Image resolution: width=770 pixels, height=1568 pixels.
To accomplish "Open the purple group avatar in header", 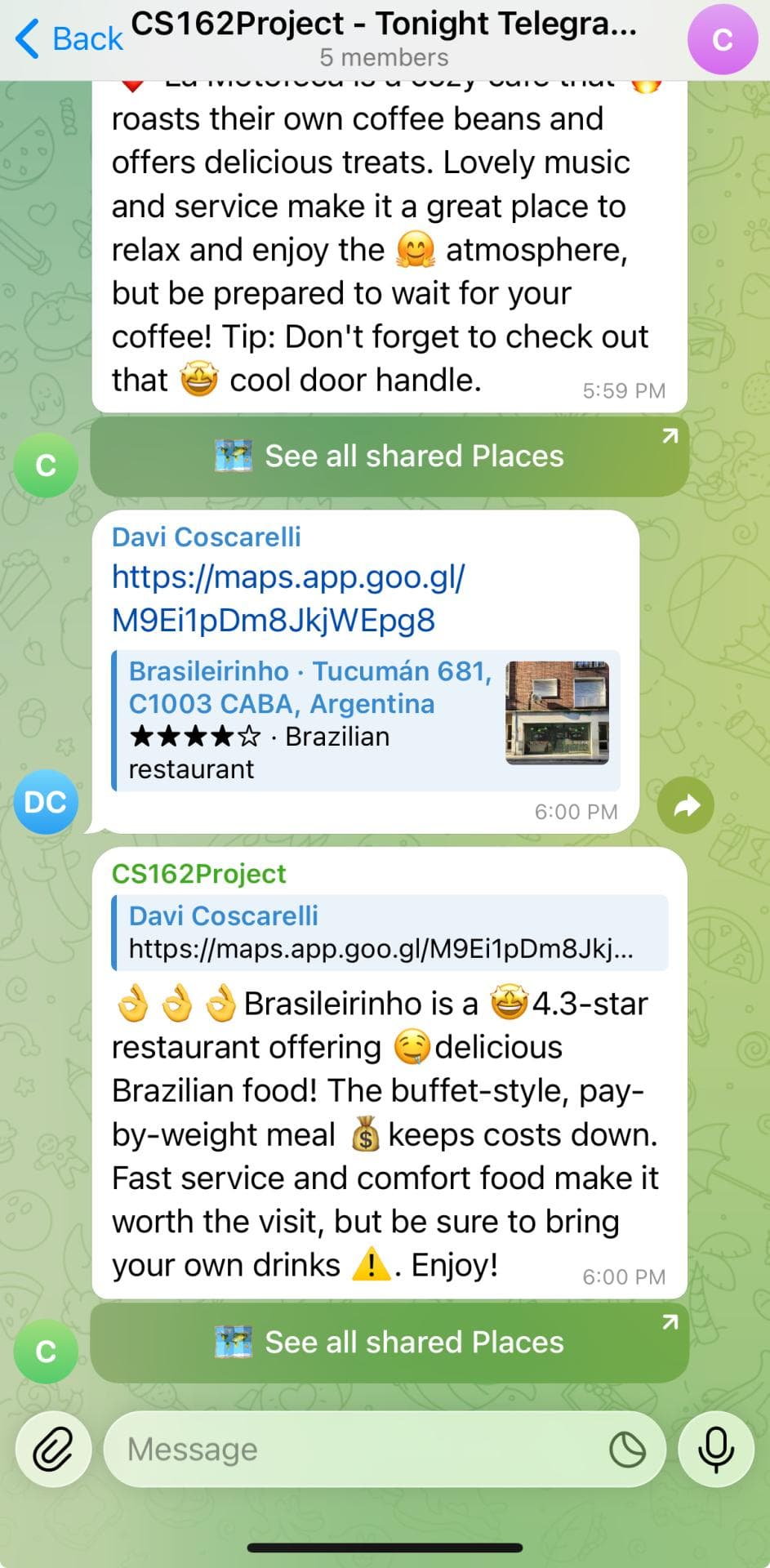I will coord(722,39).
